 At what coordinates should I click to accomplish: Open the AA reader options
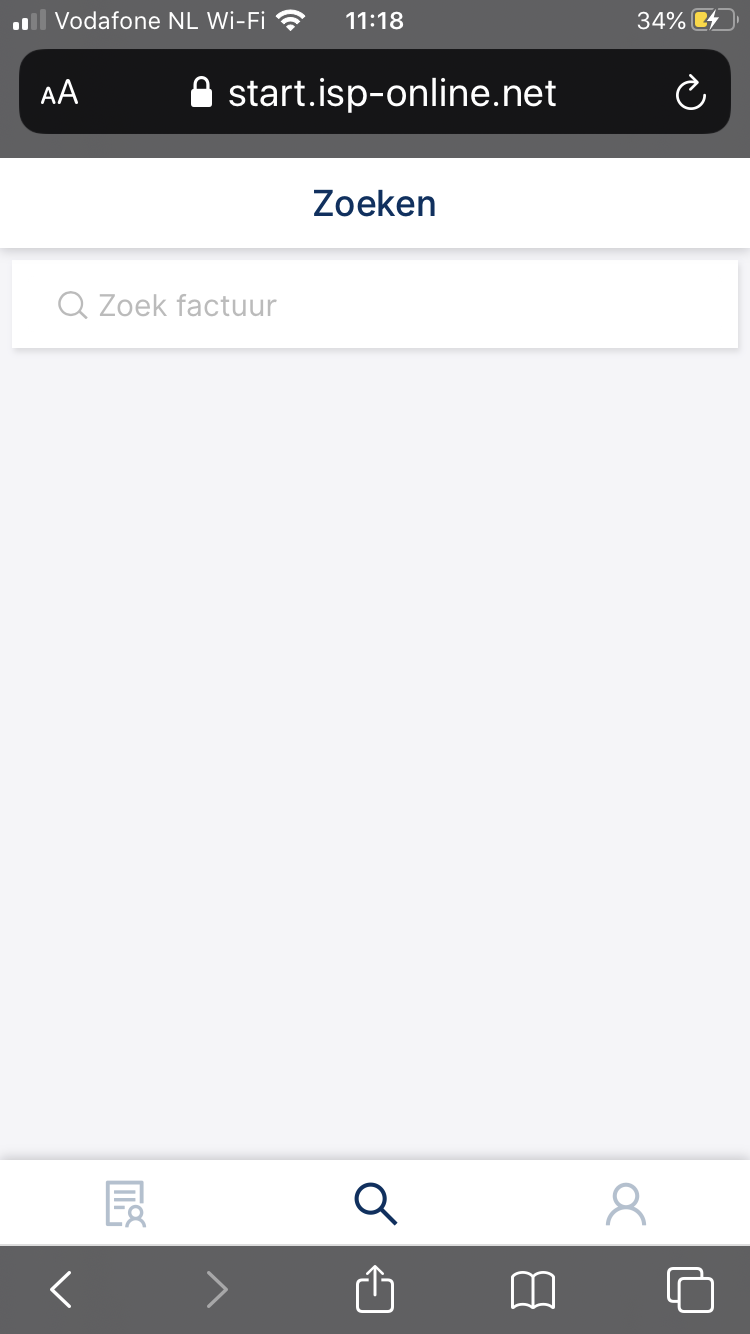(x=59, y=94)
